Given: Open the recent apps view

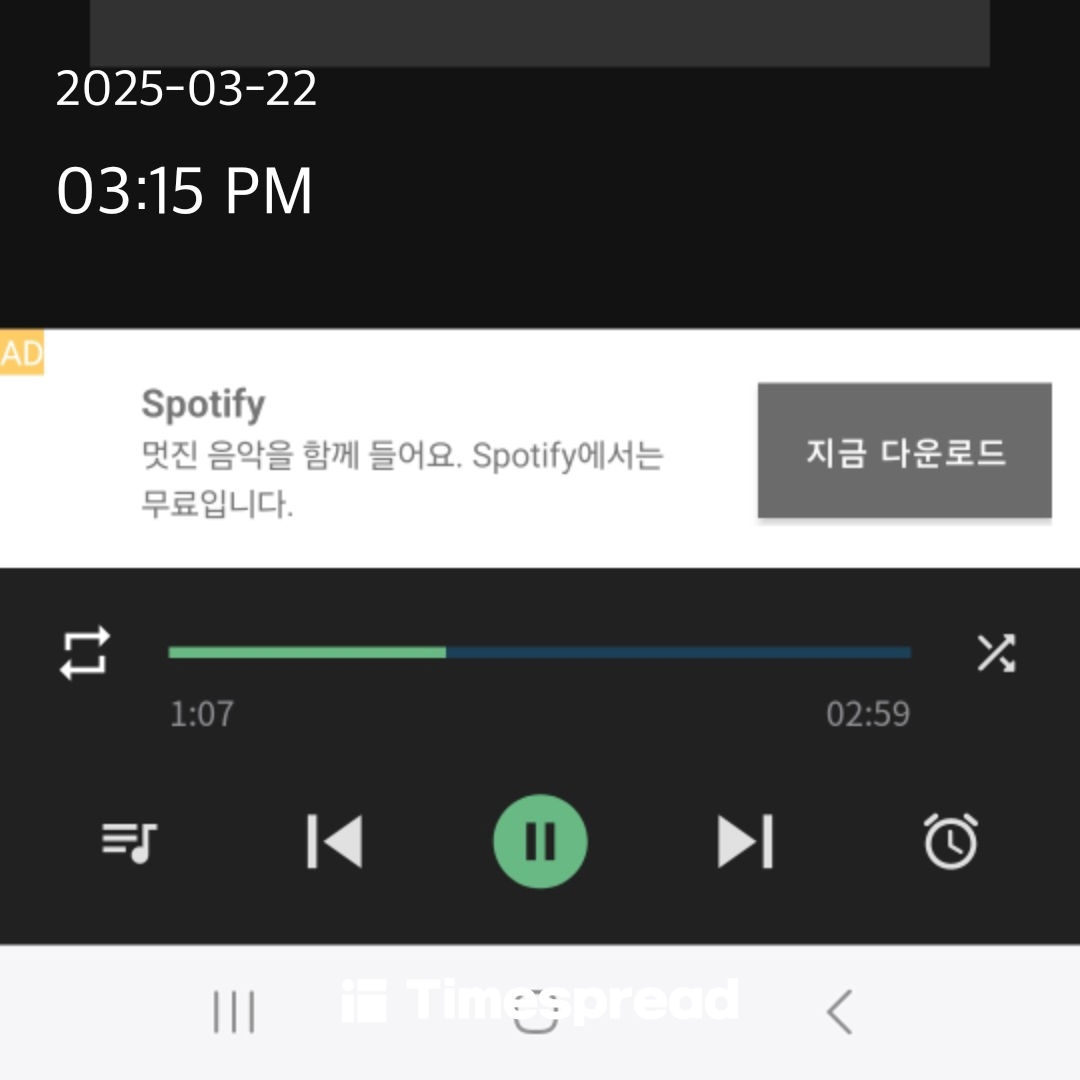Looking at the screenshot, I should pos(234,1011).
